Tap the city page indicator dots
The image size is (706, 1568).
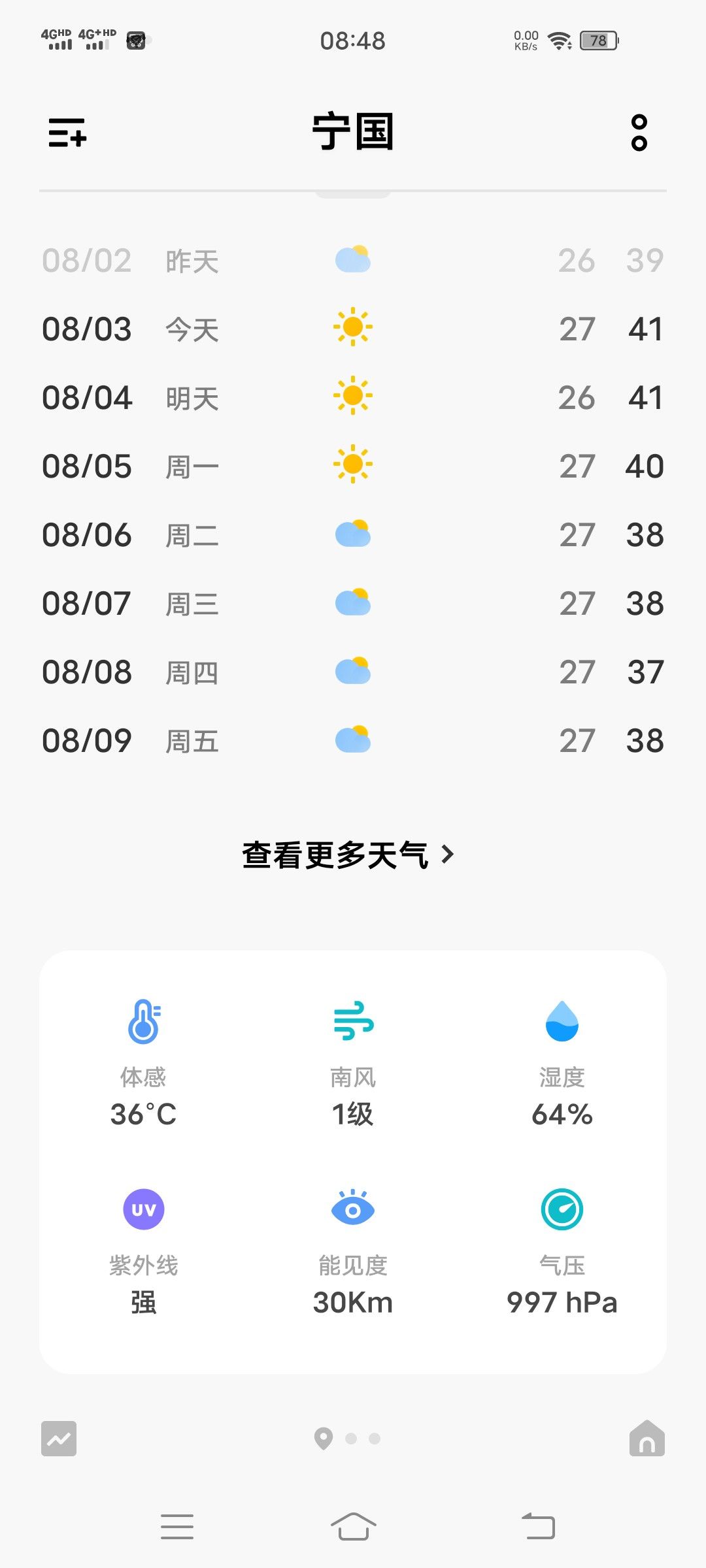pyautogui.click(x=347, y=1438)
